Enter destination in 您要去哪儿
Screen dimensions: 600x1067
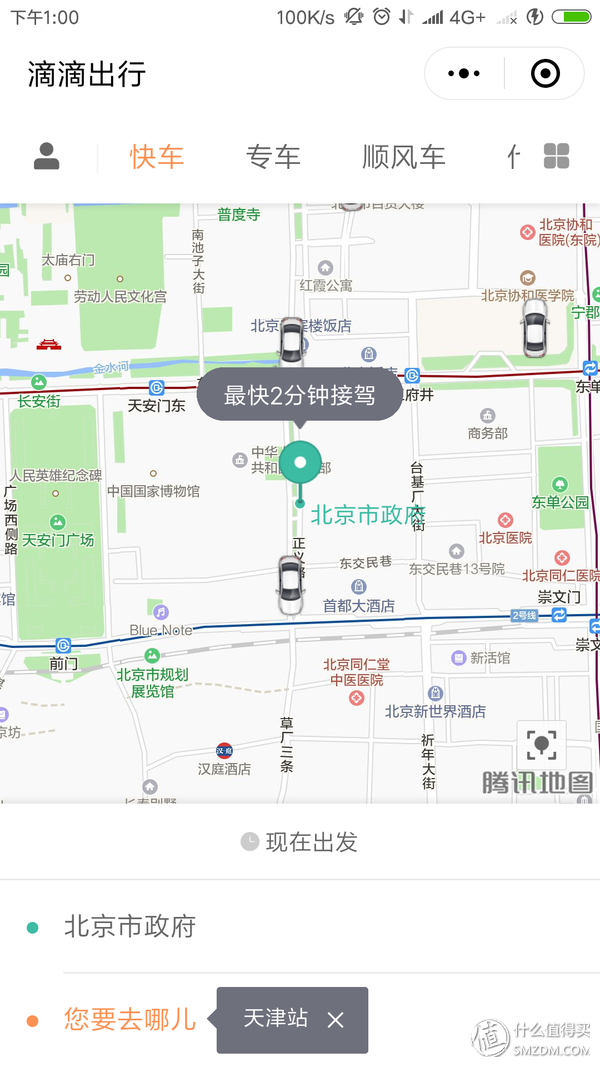[x=129, y=1019]
